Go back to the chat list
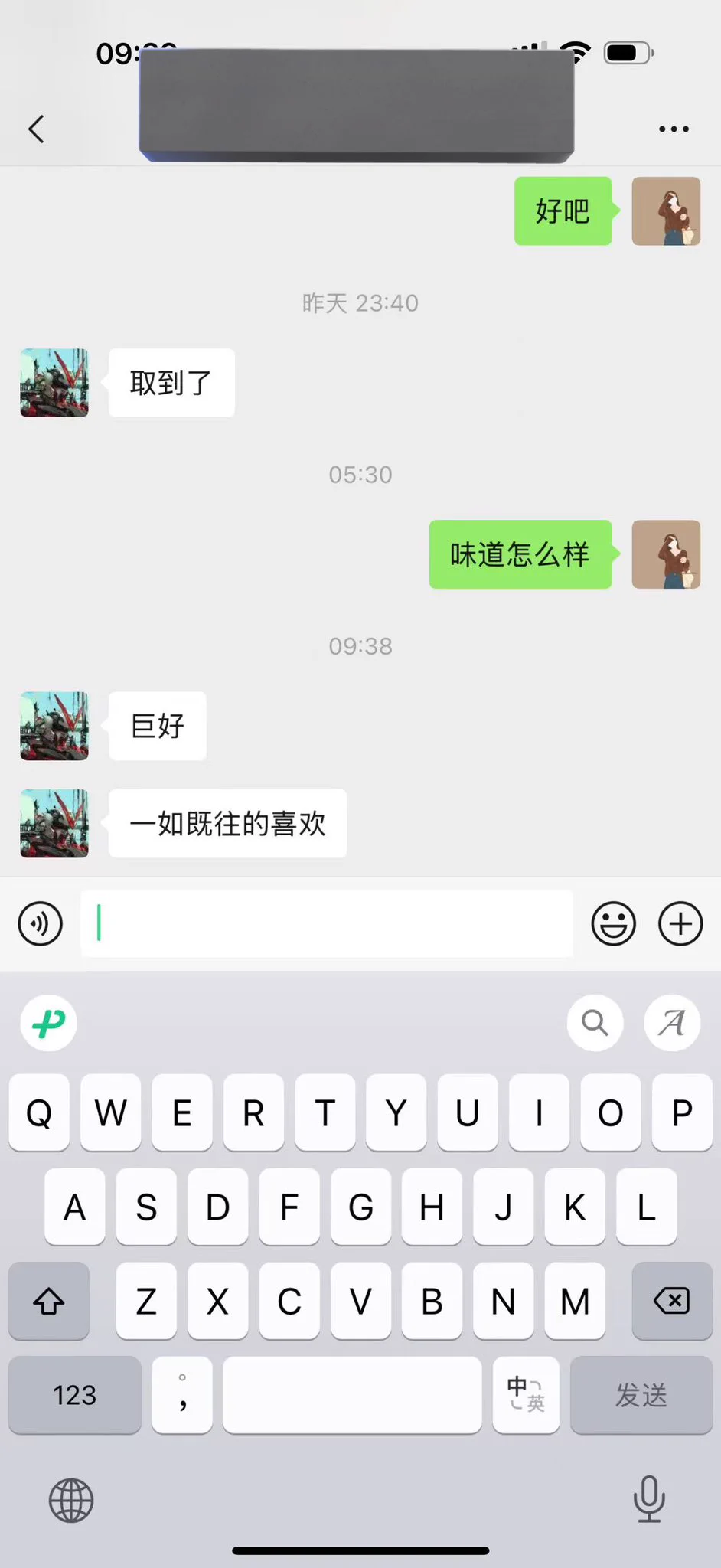 [x=36, y=129]
